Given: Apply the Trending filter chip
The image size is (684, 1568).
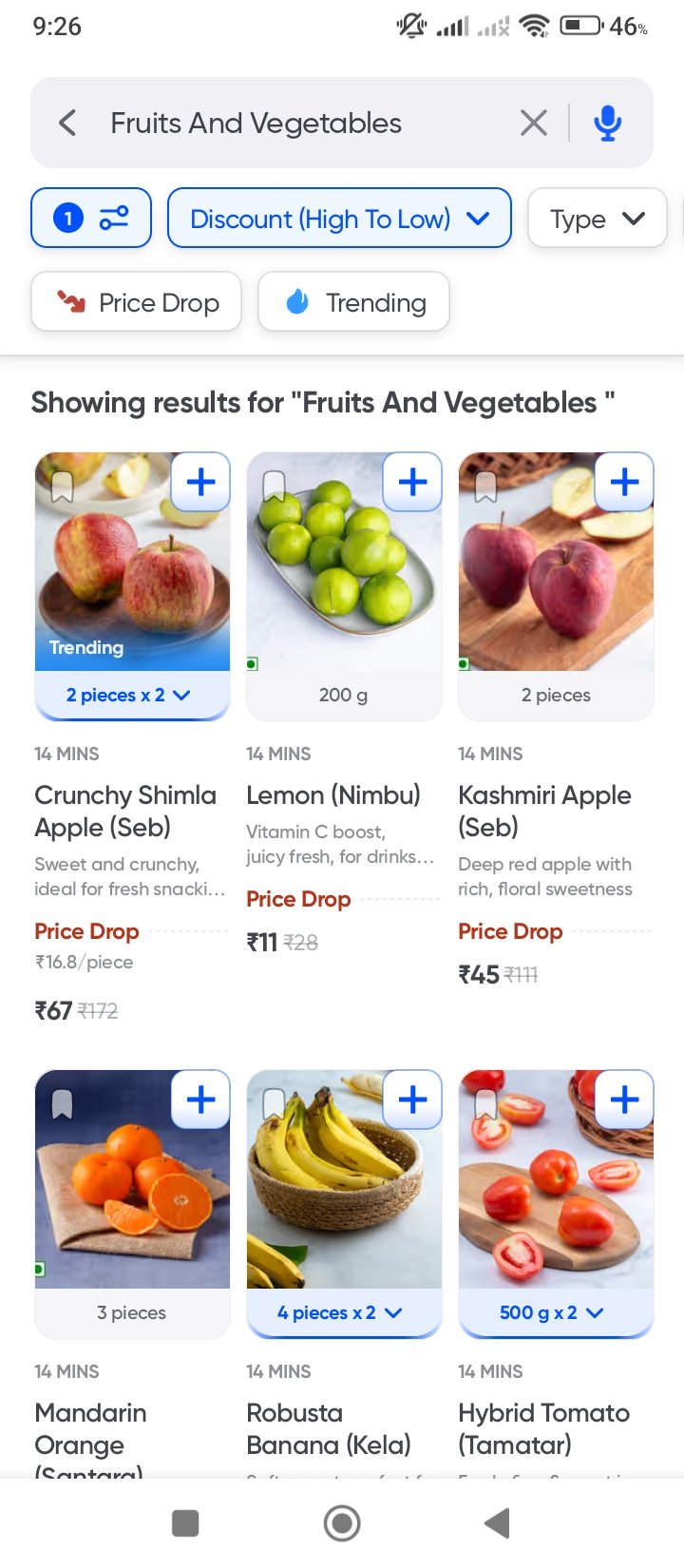Looking at the screenshot, I should click(x=353, y=302).
